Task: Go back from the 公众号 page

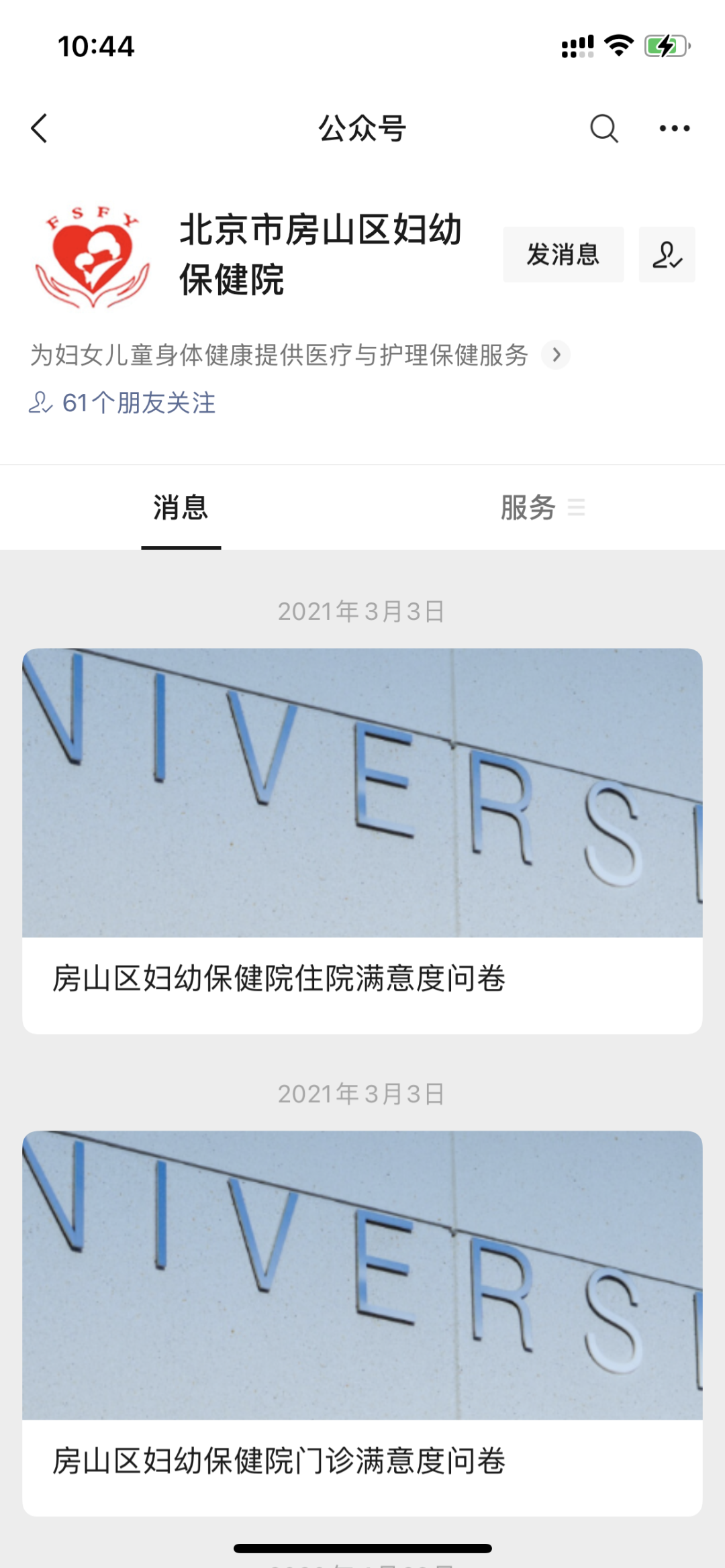Action: pos(40,128)
